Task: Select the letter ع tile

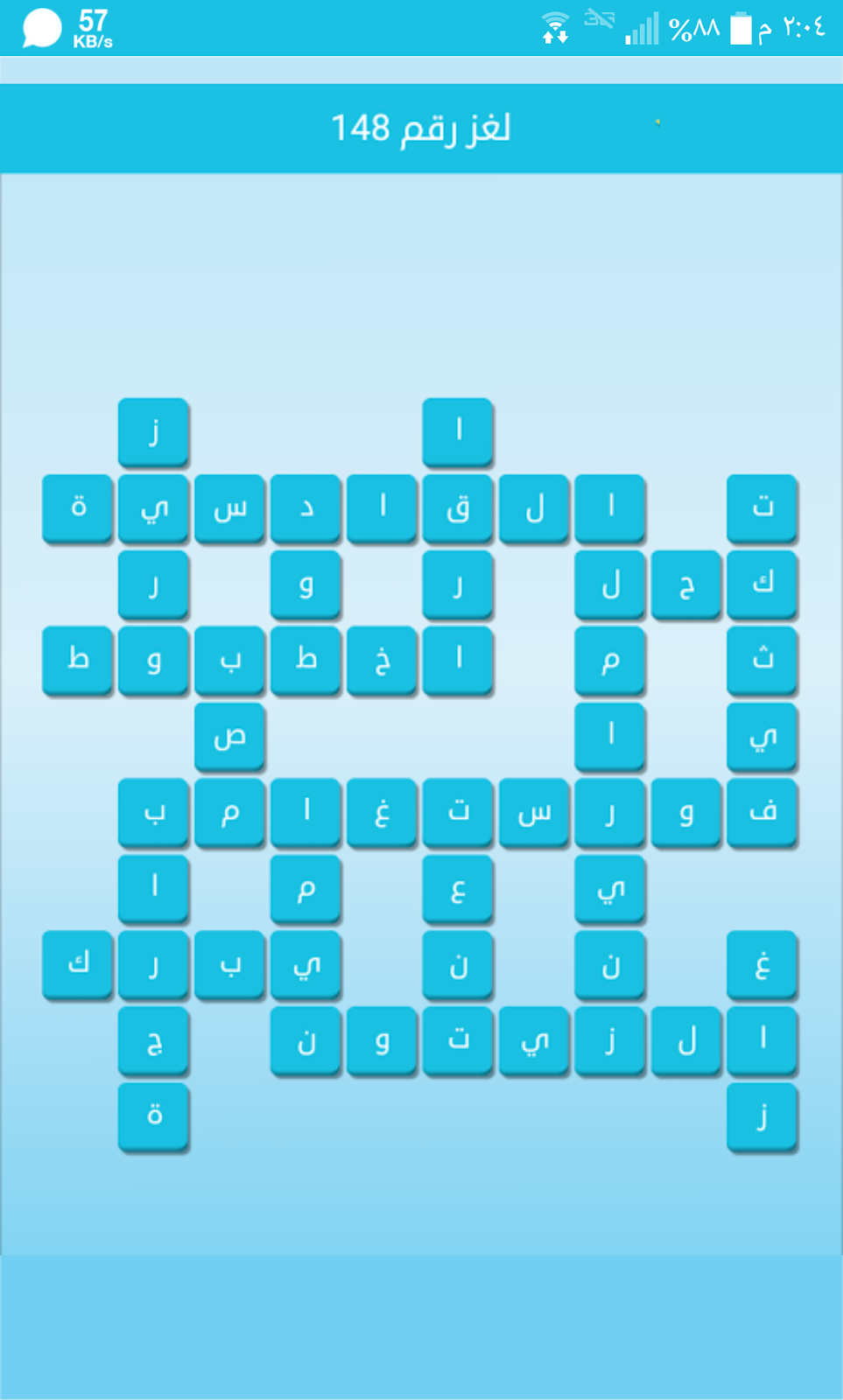Action: [458, 888]
